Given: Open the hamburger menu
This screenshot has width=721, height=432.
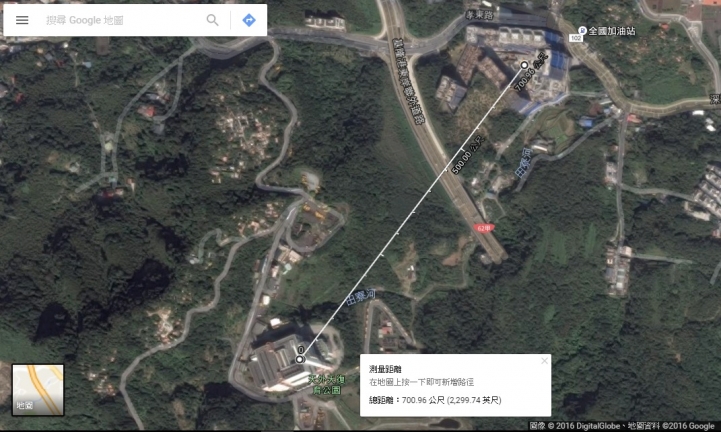Looking at the screenshot, I should tap(22, 20).
